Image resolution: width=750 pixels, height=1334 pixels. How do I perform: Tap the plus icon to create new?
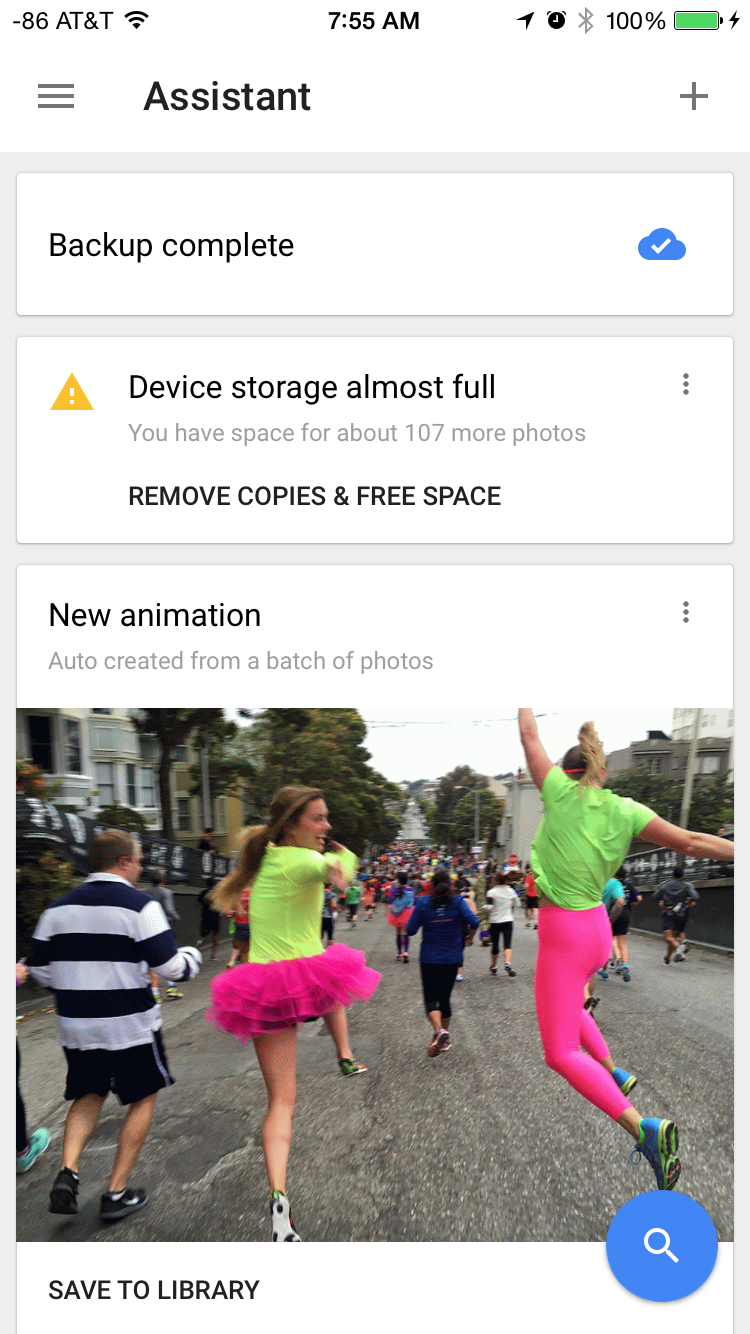tap(693, 96)
